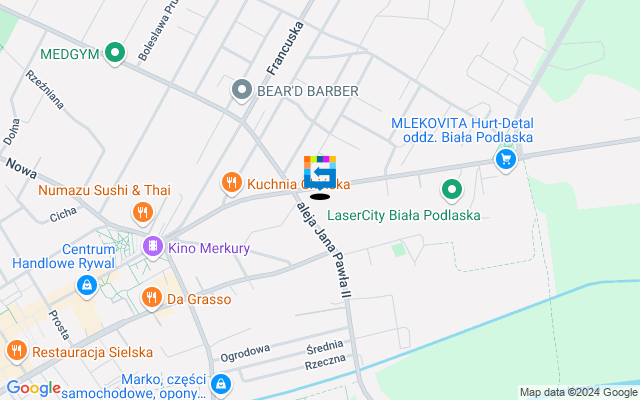The height and width of the screenshot is (400, 640).
Task: Open the MEDGYM map marker
Action: 115,53
